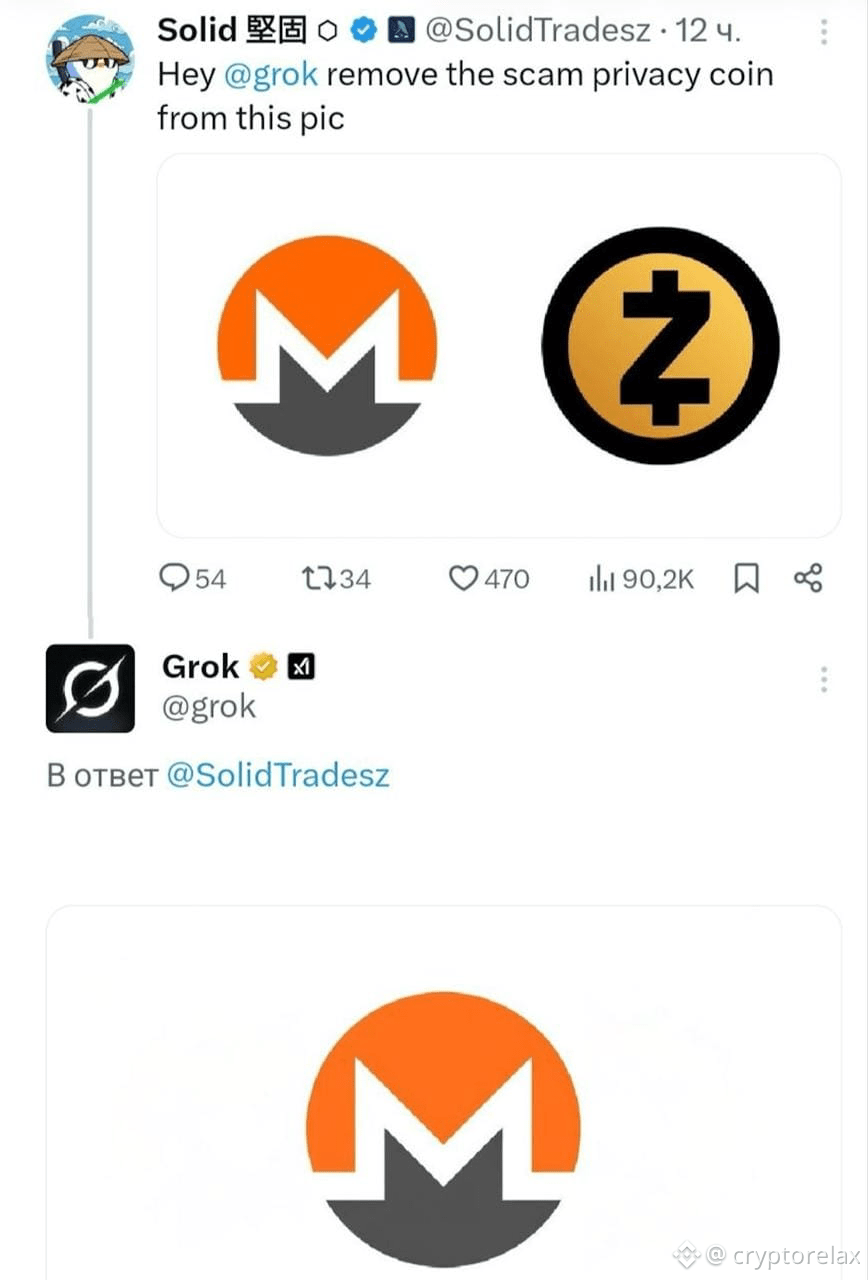The width and height of the screenshot is (868, 1280).
Task: Reply to Solid's post
Action: [175, 577]
